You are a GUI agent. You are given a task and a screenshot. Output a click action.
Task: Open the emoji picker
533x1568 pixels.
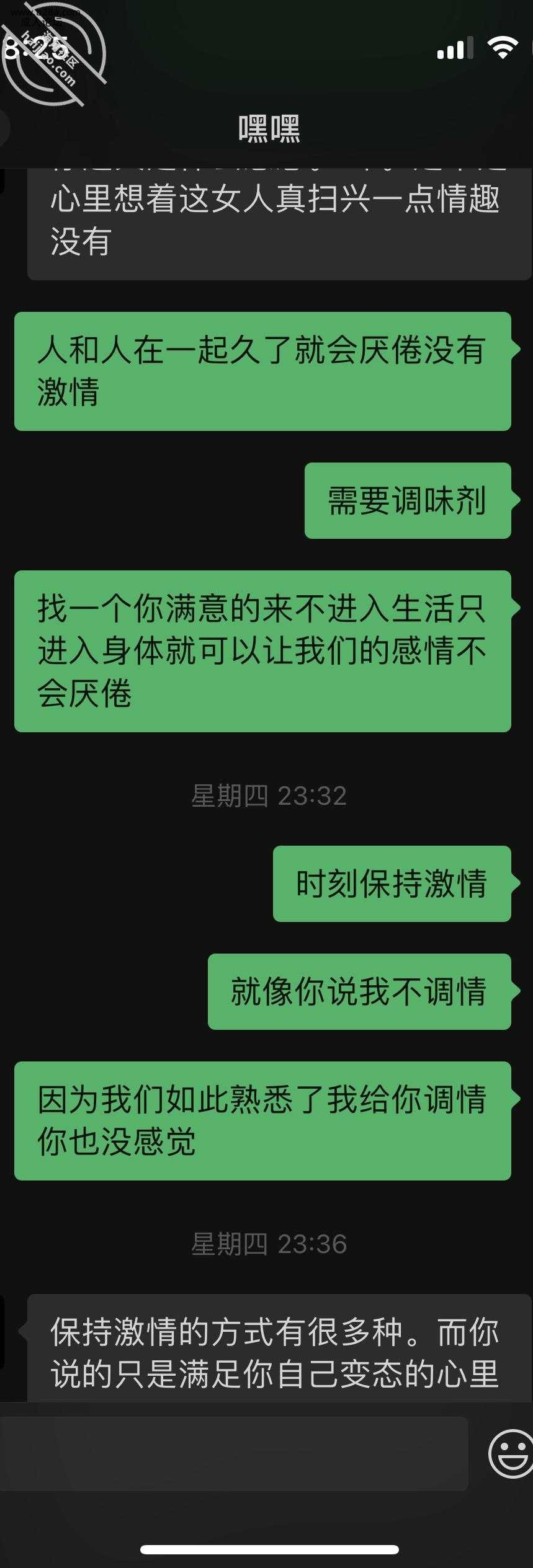(x=511, y=1453)
